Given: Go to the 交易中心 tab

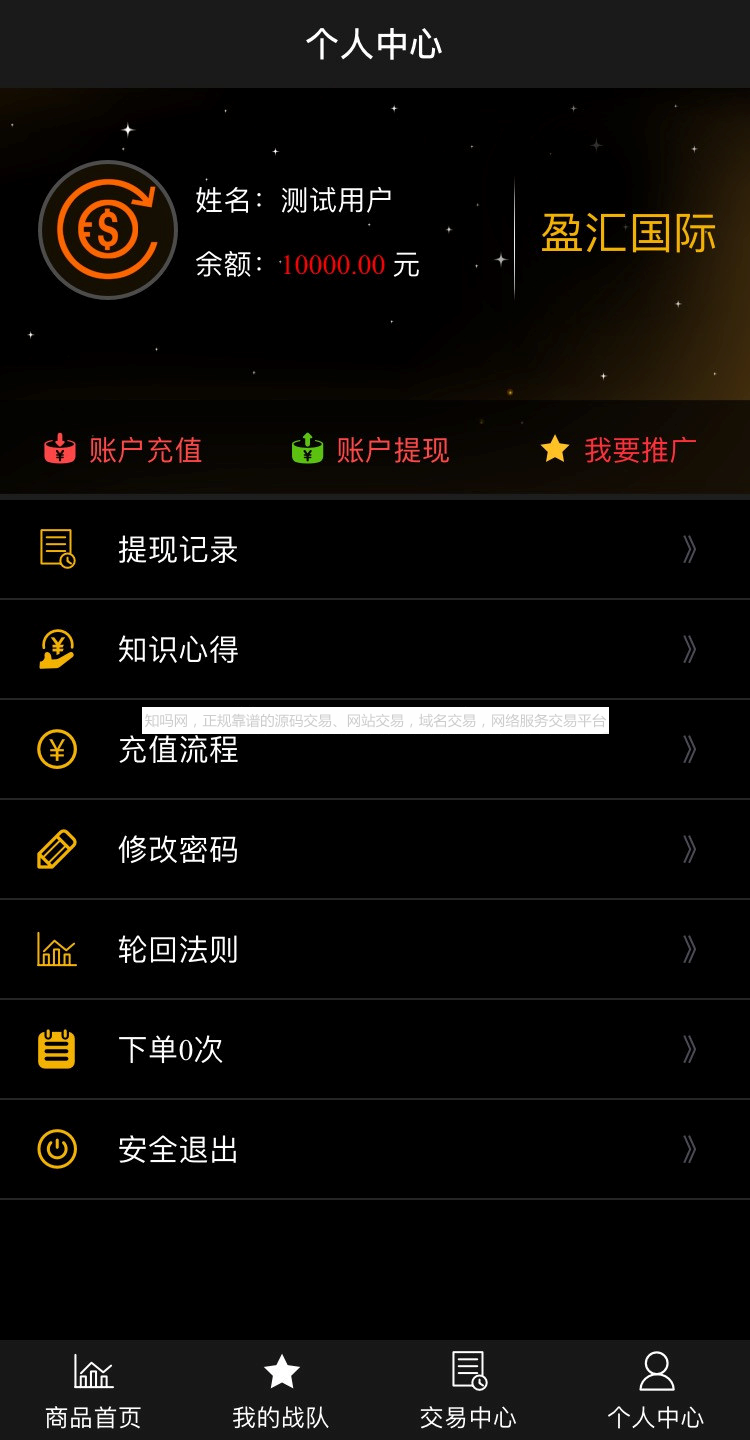Looking at the screenshot, I should pos(468,1390).
